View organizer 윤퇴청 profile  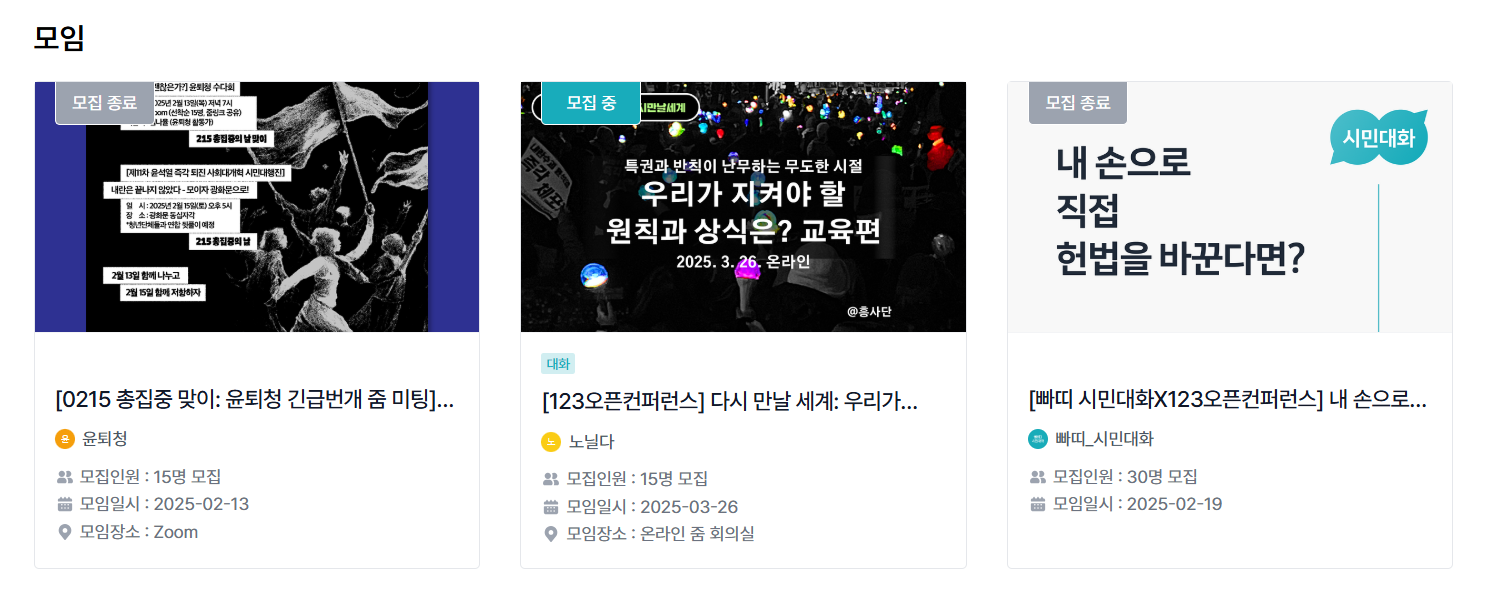(x=104, y=438)
